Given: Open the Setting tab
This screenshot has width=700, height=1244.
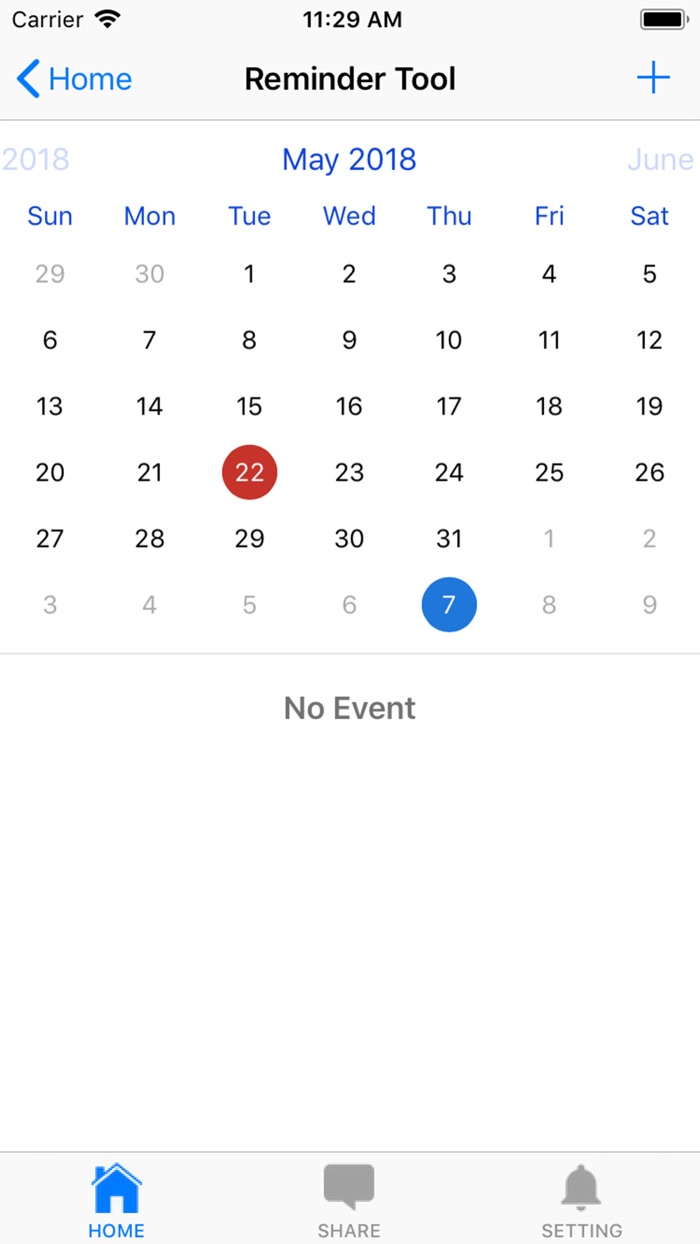Looking at the screenshot, I should 581,1201.
